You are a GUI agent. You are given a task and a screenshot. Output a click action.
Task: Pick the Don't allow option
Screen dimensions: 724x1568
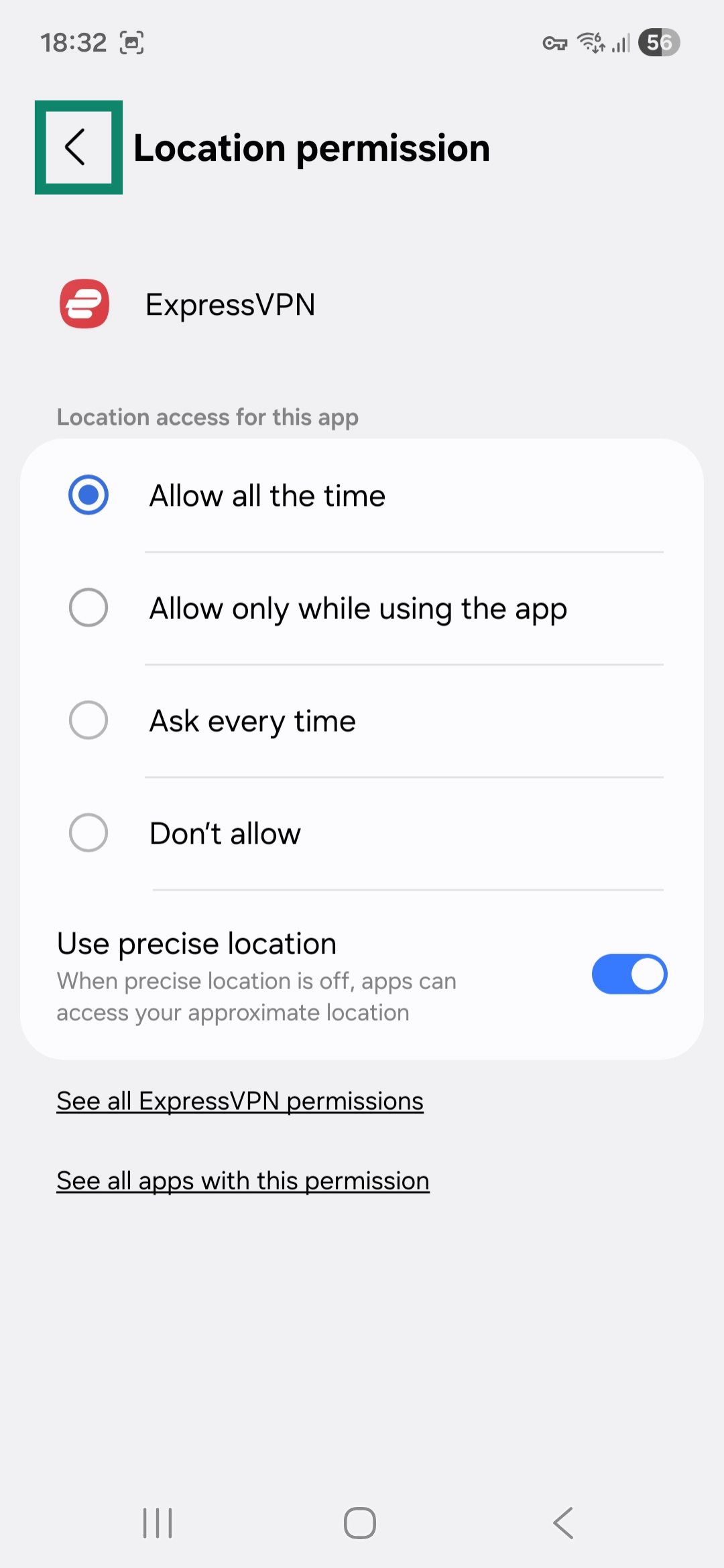click(88, 833)
